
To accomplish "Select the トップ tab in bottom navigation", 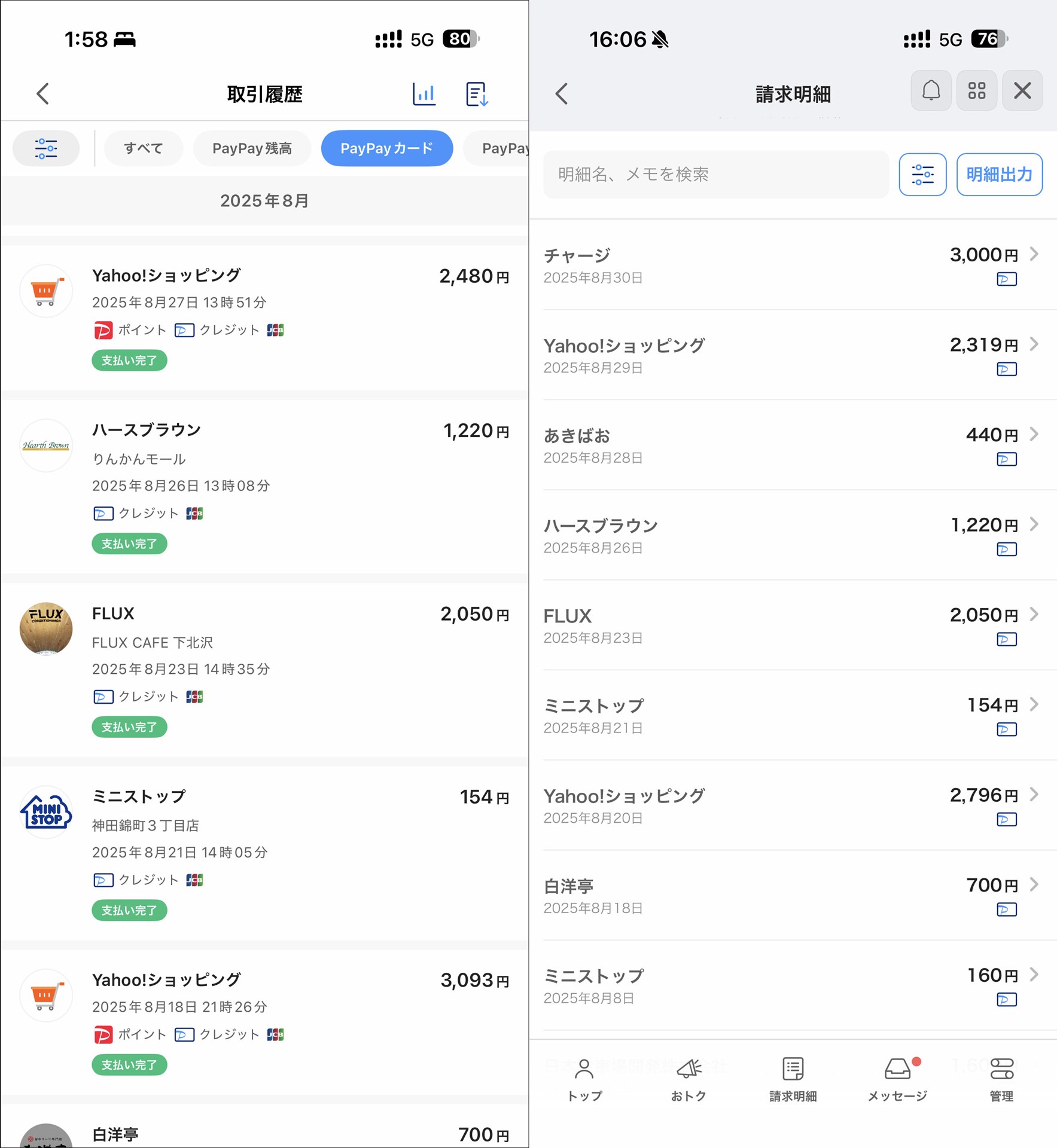I will [x=584, y=1079].
